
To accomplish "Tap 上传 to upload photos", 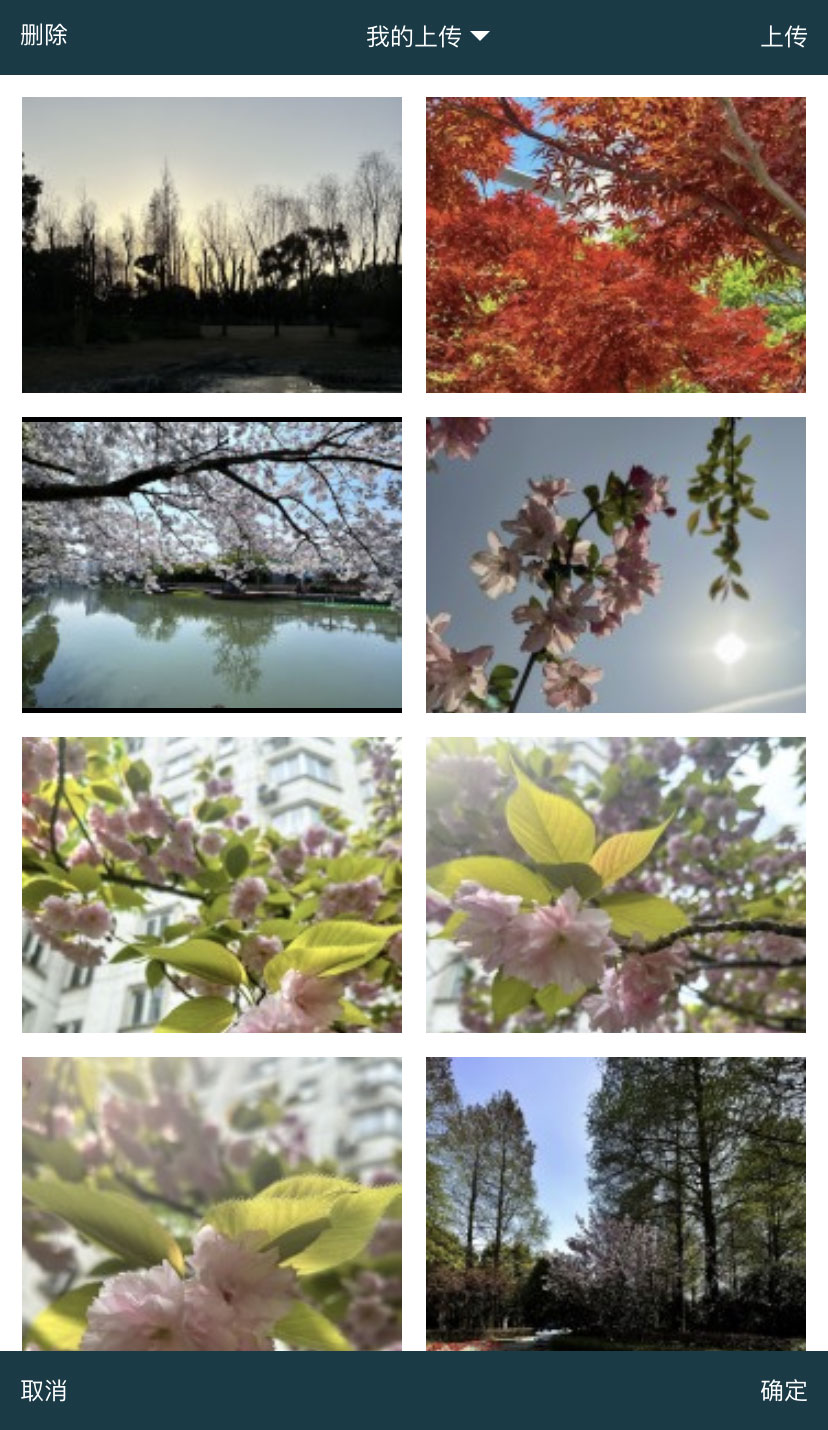I will pyautogui.click(x=784, y=36).
